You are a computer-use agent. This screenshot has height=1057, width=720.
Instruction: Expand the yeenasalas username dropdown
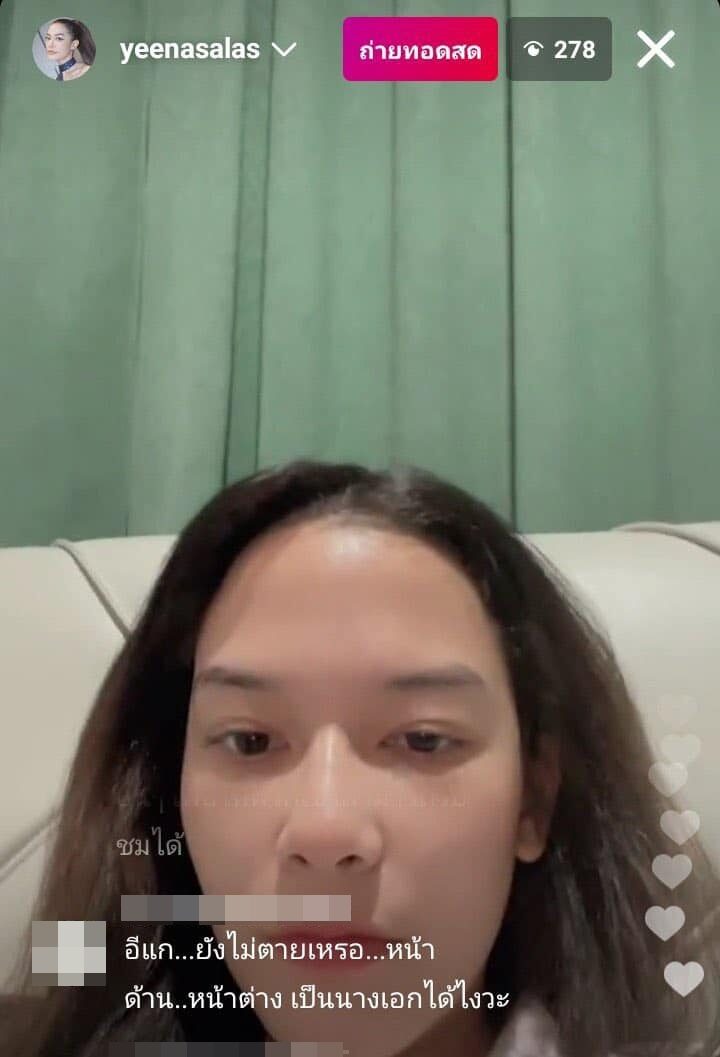(x=284, y=50)
